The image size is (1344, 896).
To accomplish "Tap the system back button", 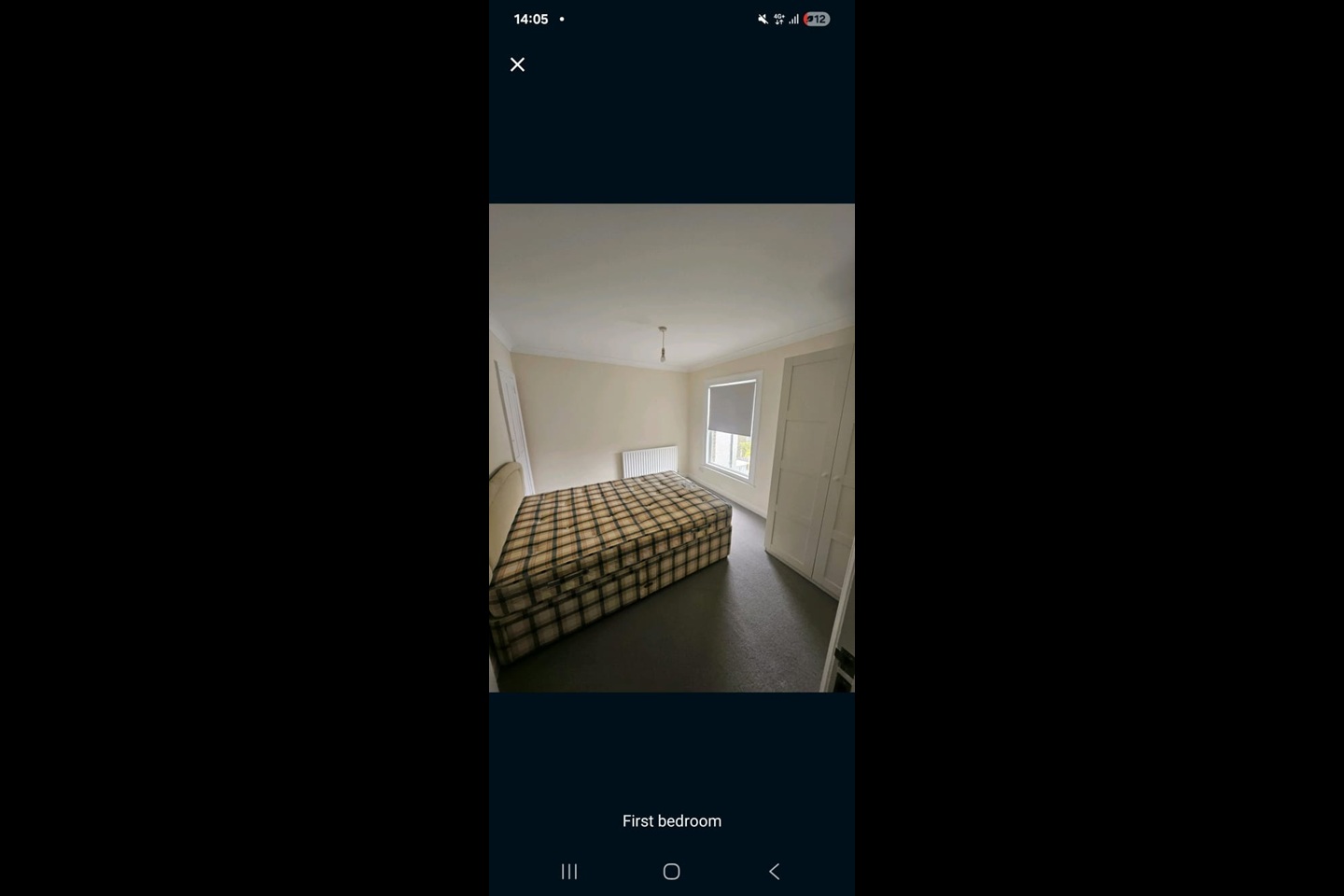I will click(x=774, y=871).
